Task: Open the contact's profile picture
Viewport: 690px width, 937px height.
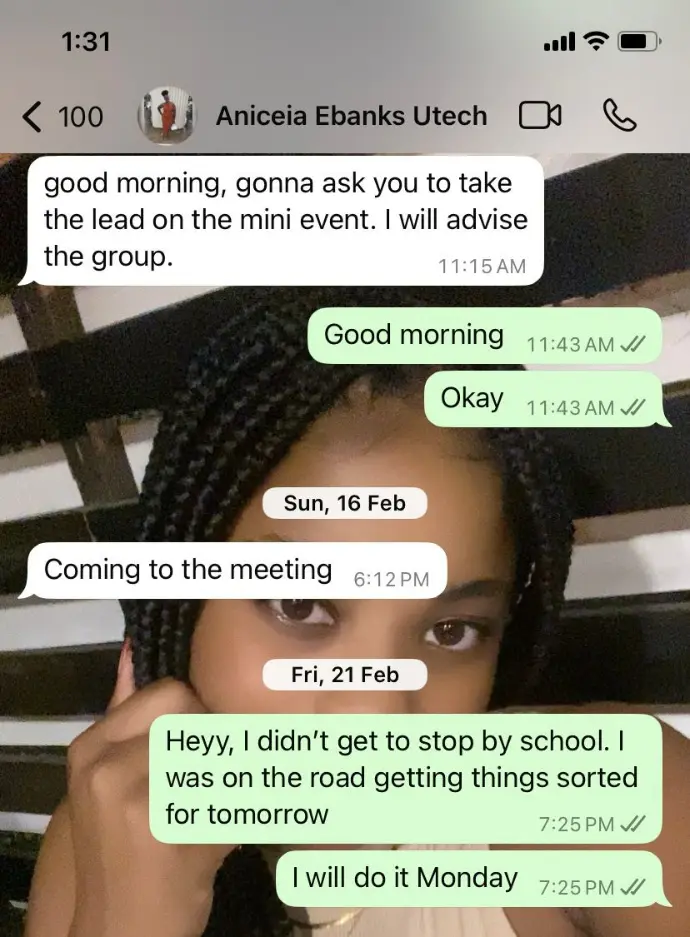Action: click(x=166, y=116)
